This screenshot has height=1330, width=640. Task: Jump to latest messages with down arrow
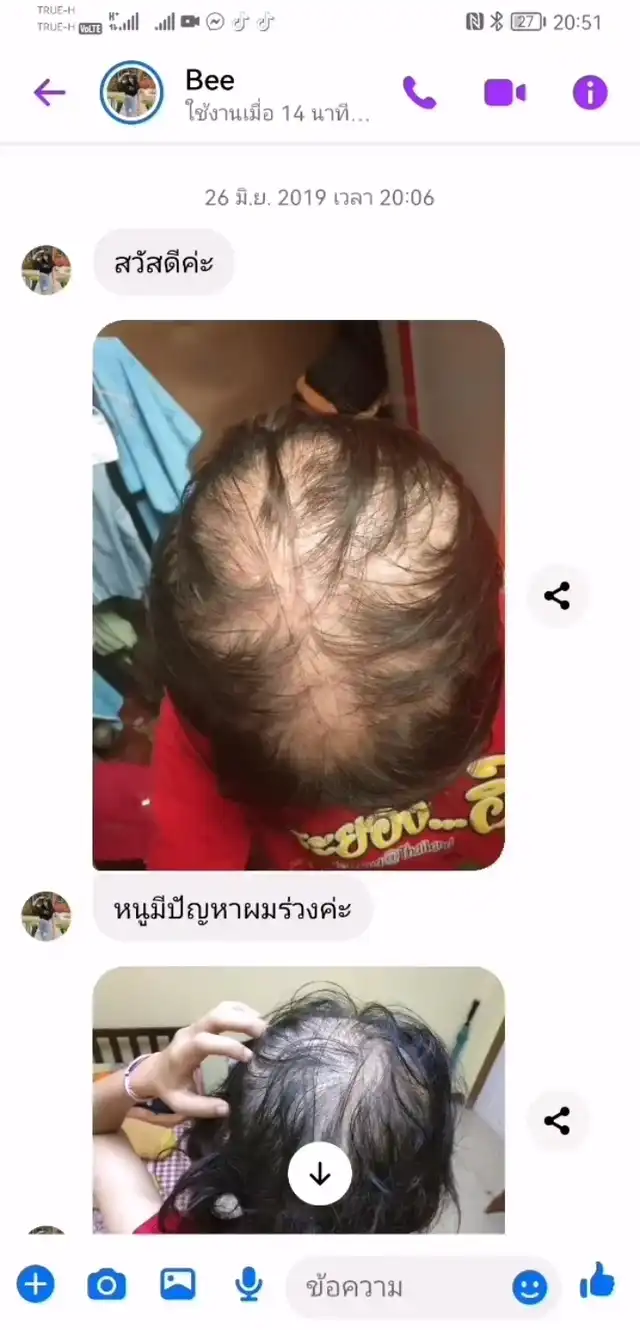click(320, 1174)
